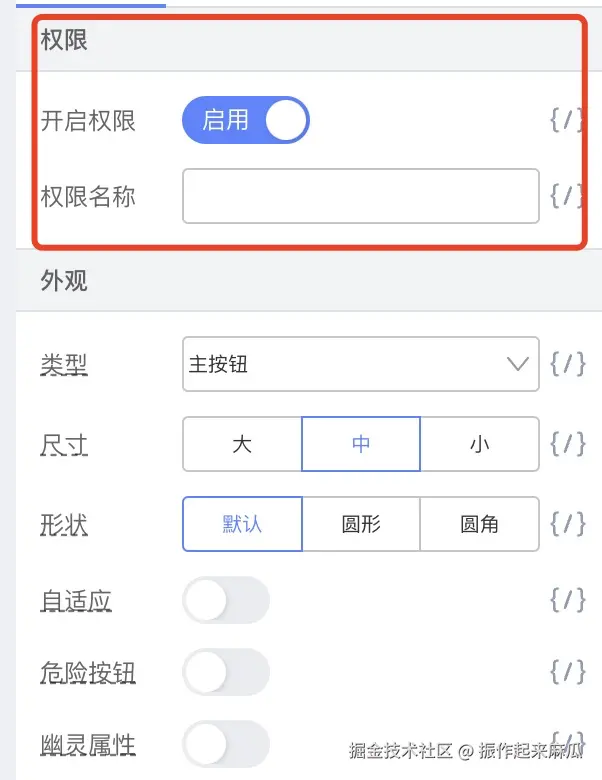The width and height of the screenshot is (602, 780).
Task: Open the expression binding icon for 开启权限
Action: [x=567, y=121]
